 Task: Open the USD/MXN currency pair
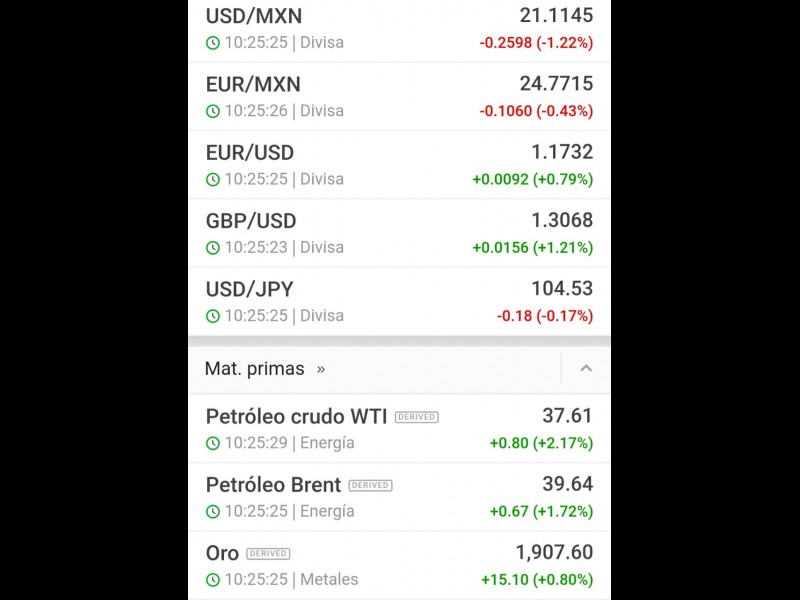(x=398, y=29)
